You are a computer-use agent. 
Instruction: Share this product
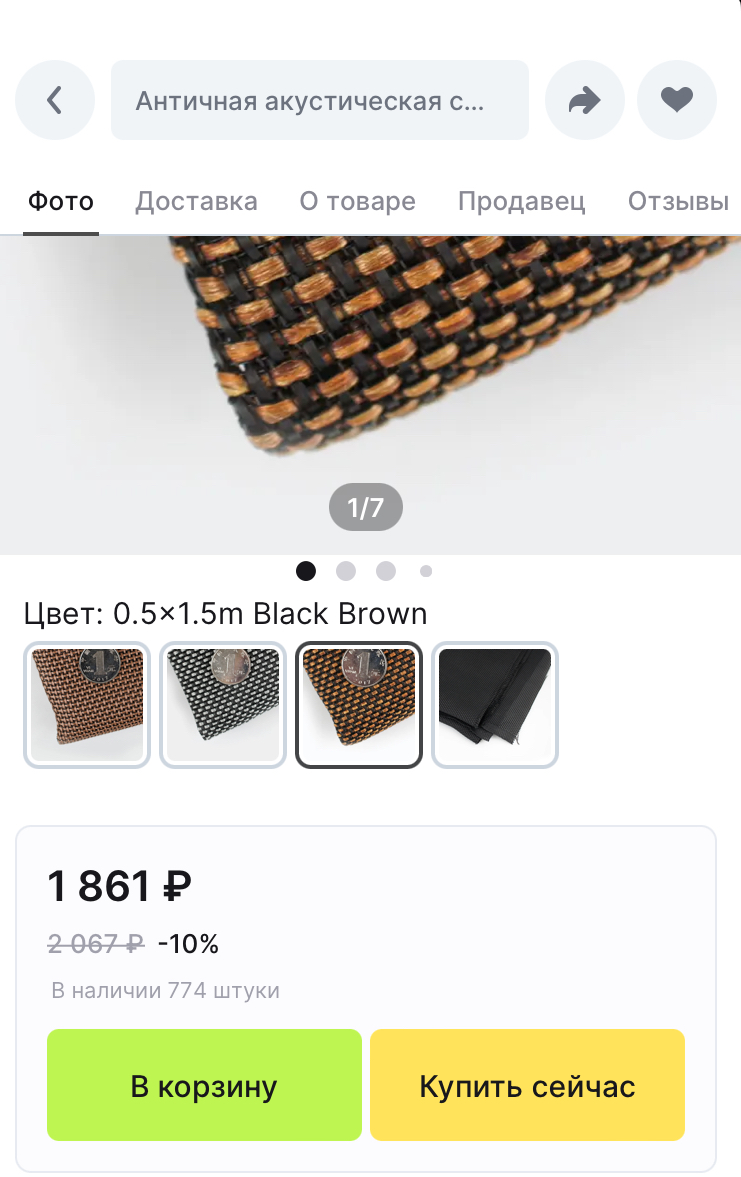coord(585,100)
